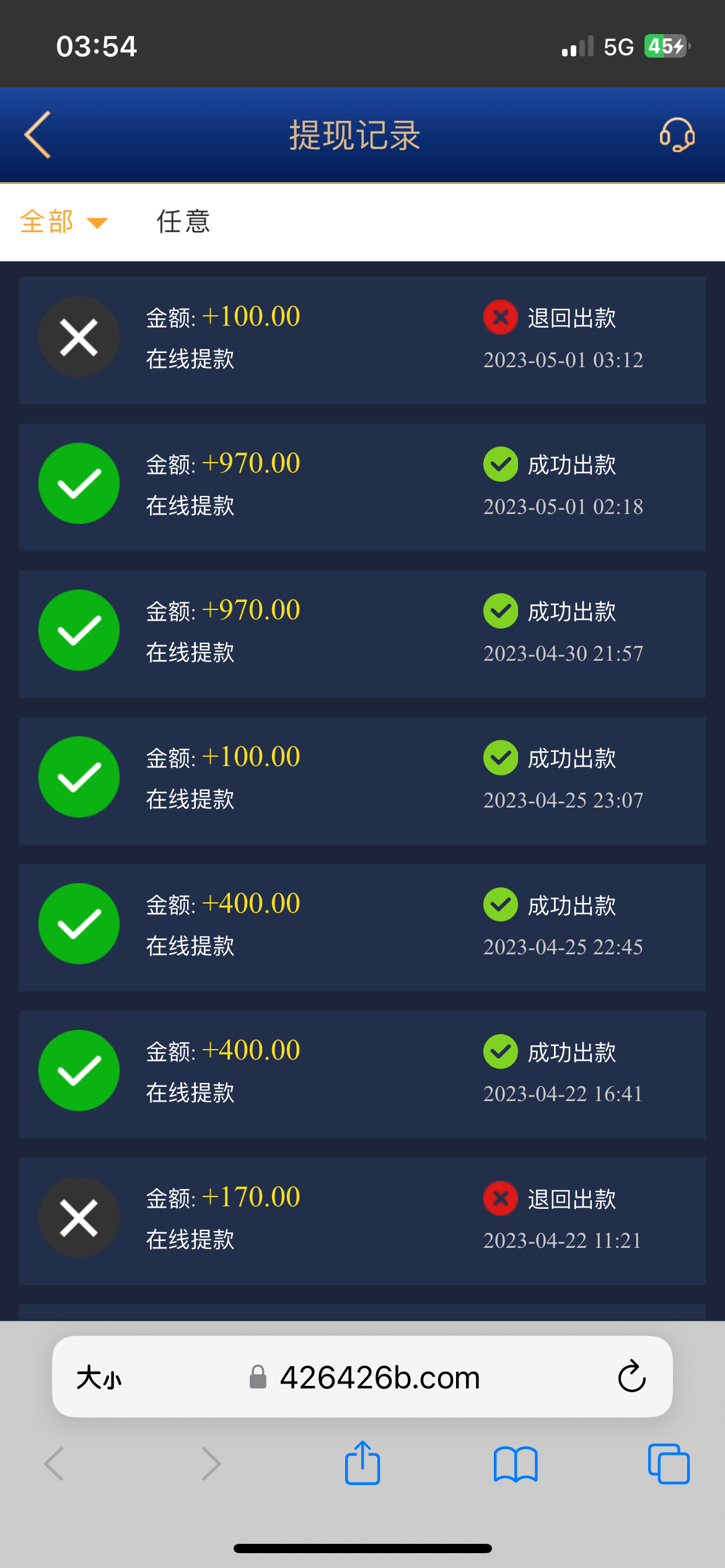This screenshot has width=725, height=1568.
Task: View the +400.00 withdrawal from 2023-04-25 22:45
Action: pos(362,927)
